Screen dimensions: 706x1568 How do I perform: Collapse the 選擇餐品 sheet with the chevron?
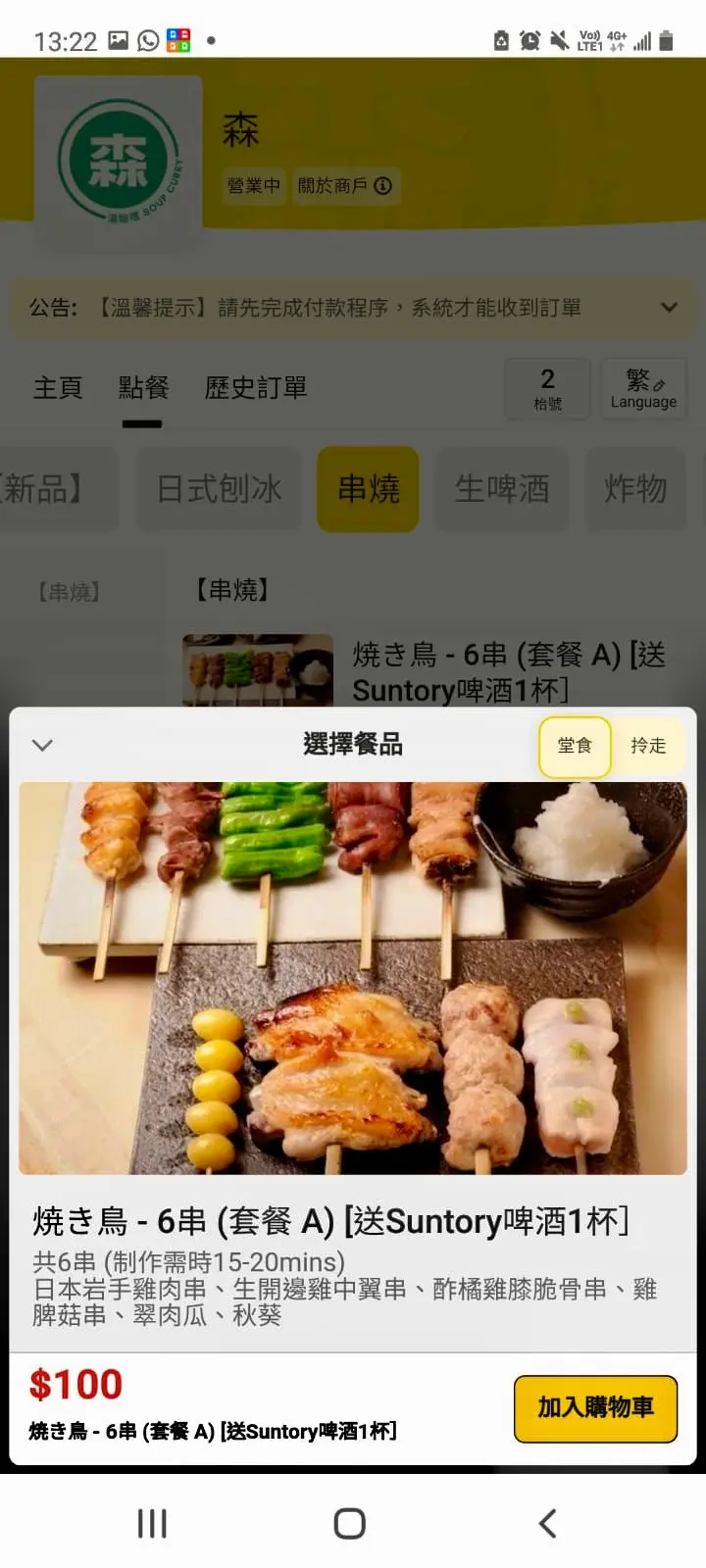pyautogui.click(x=42, y=746)
